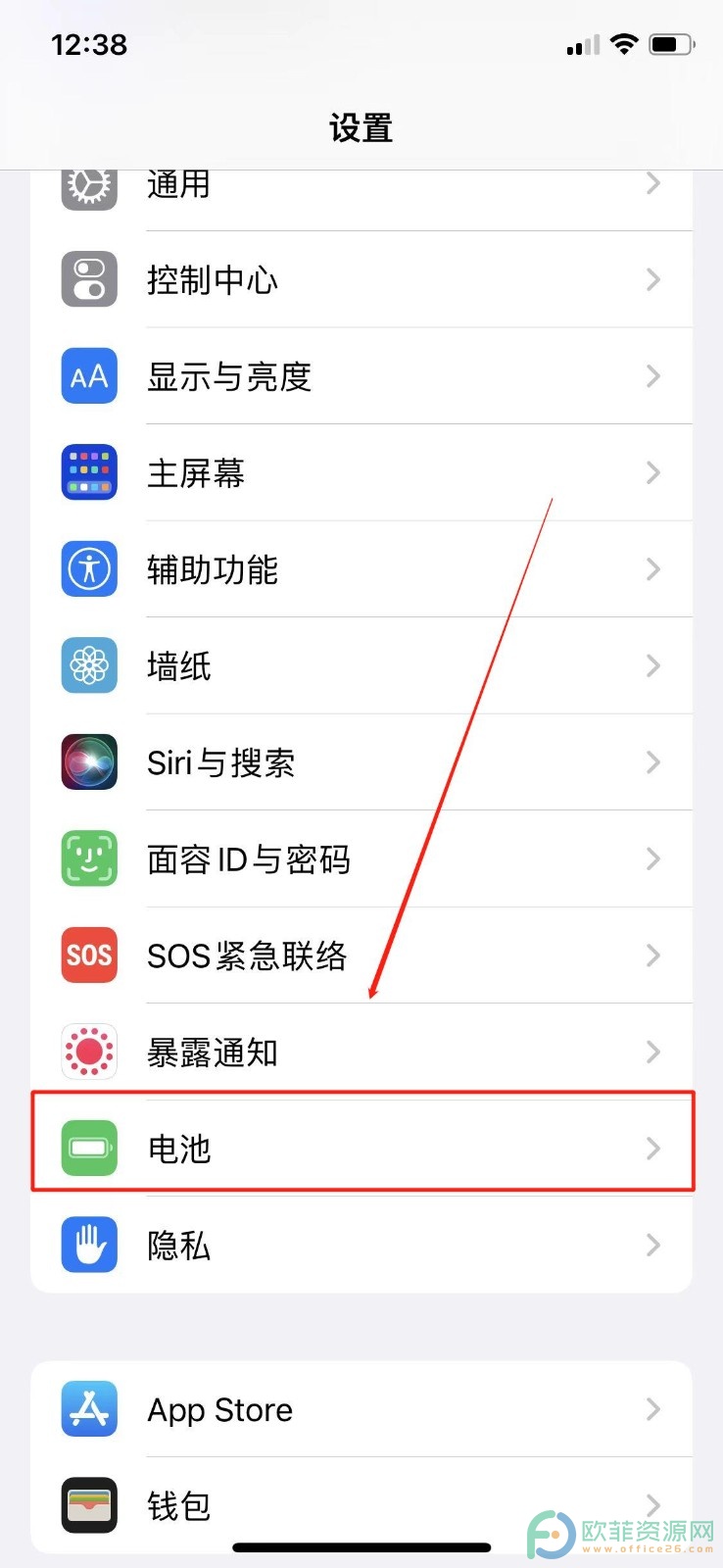The image size is (723, 1568).
Task: Open 电池 settings
Action: (361, 1149)
